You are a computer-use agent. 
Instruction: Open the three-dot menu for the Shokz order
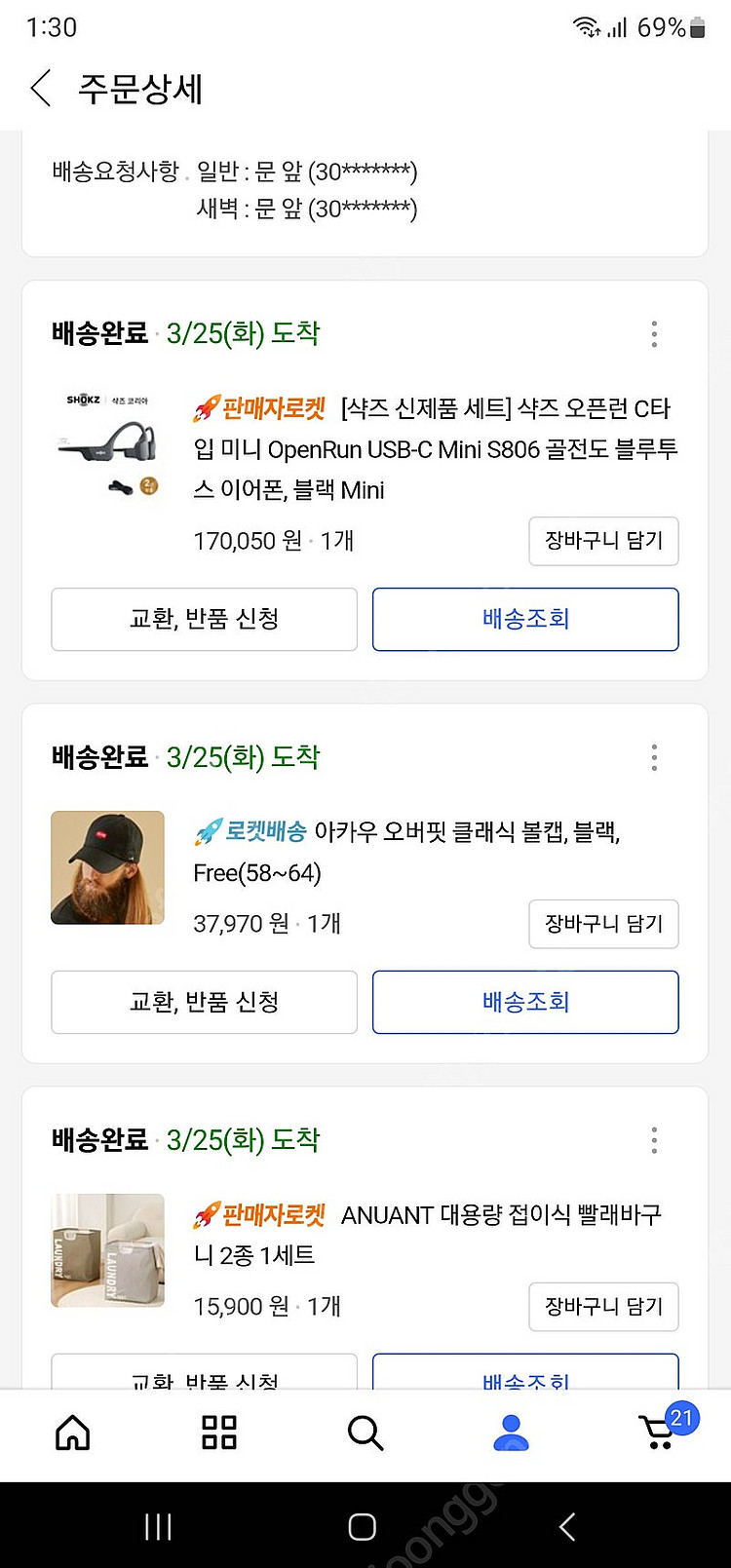point(654,333)
